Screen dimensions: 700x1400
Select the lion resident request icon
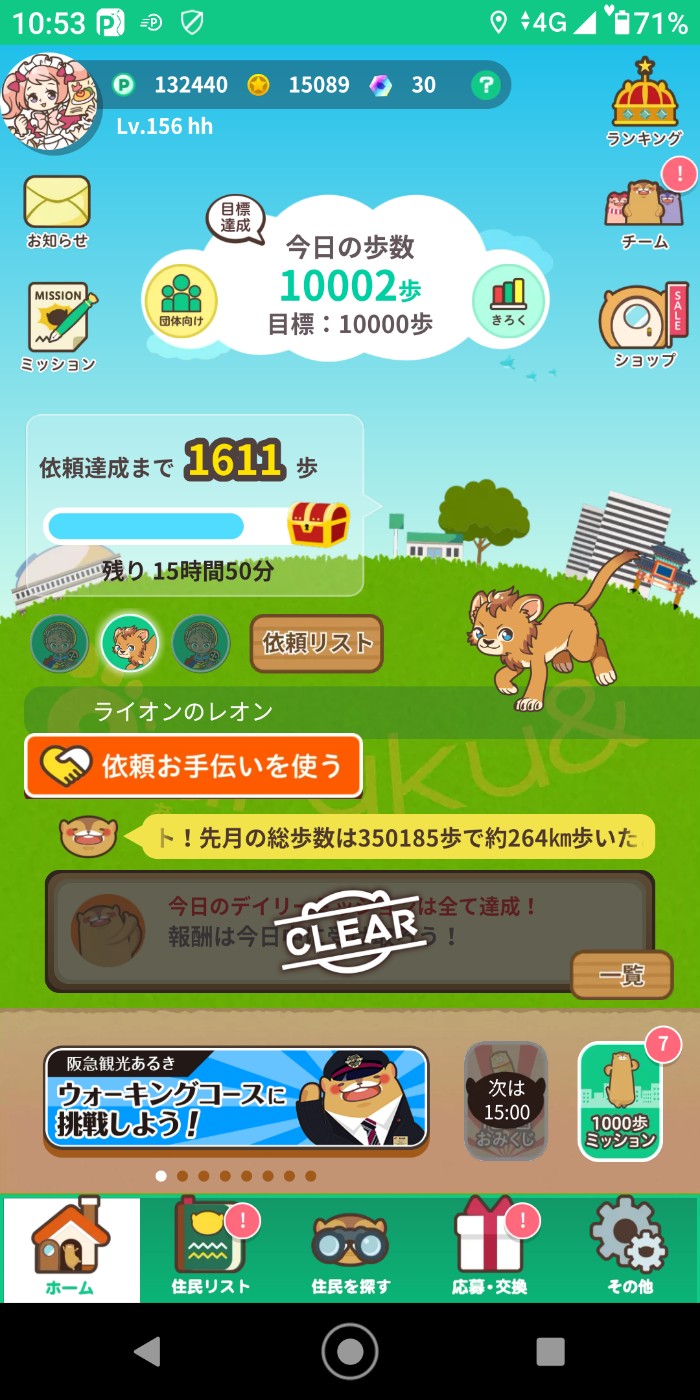[130, 643]
